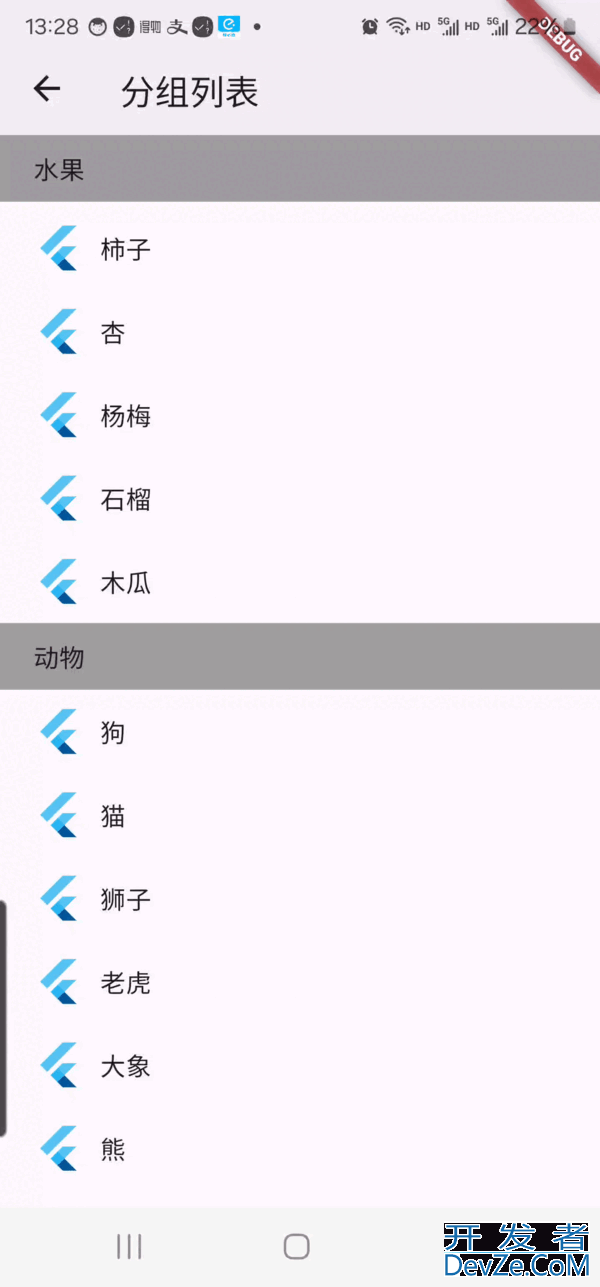Viewport: 600px width, 1287px height.
Task: Go back using the app bar arrow
Action: click(x=46, y=90)
